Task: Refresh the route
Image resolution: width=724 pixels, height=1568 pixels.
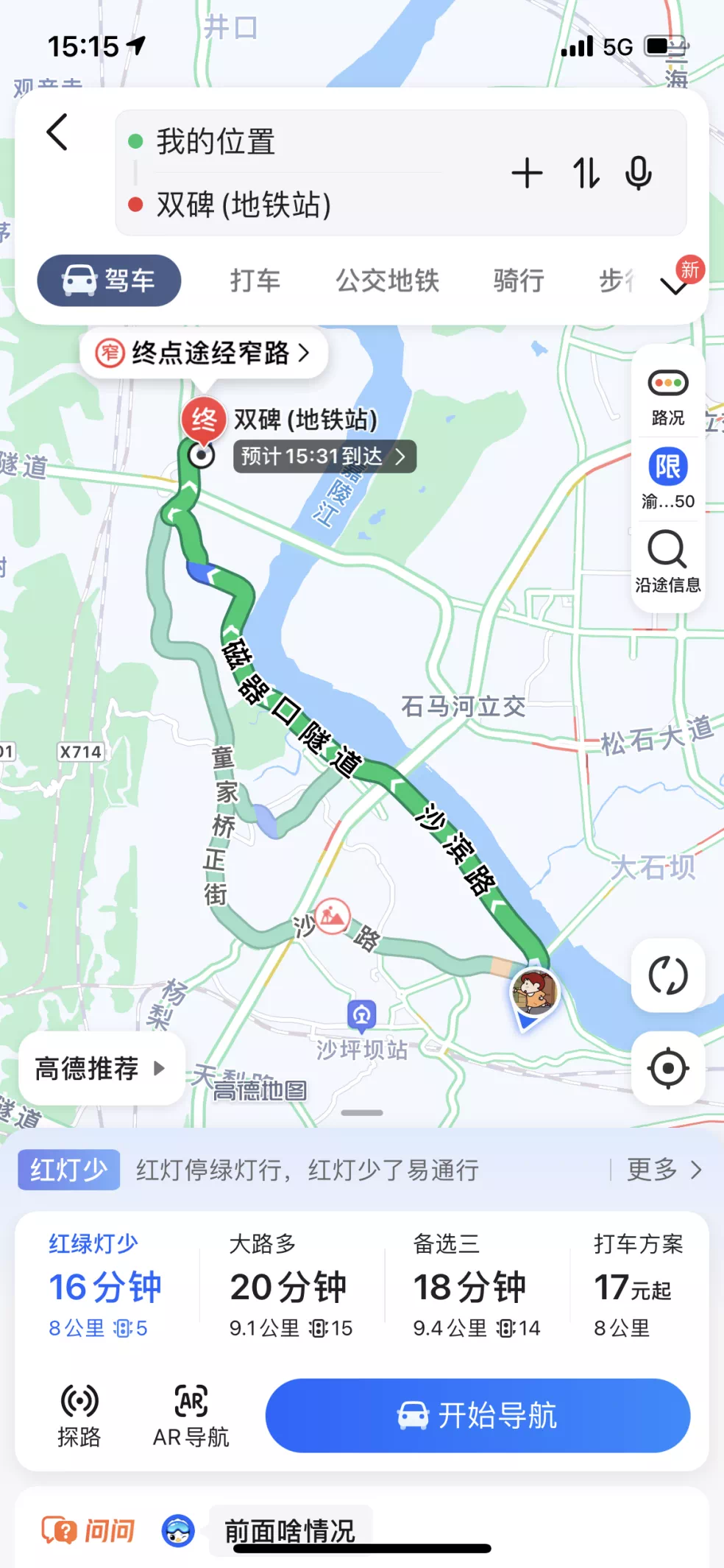Action: [x=667, y=975]
